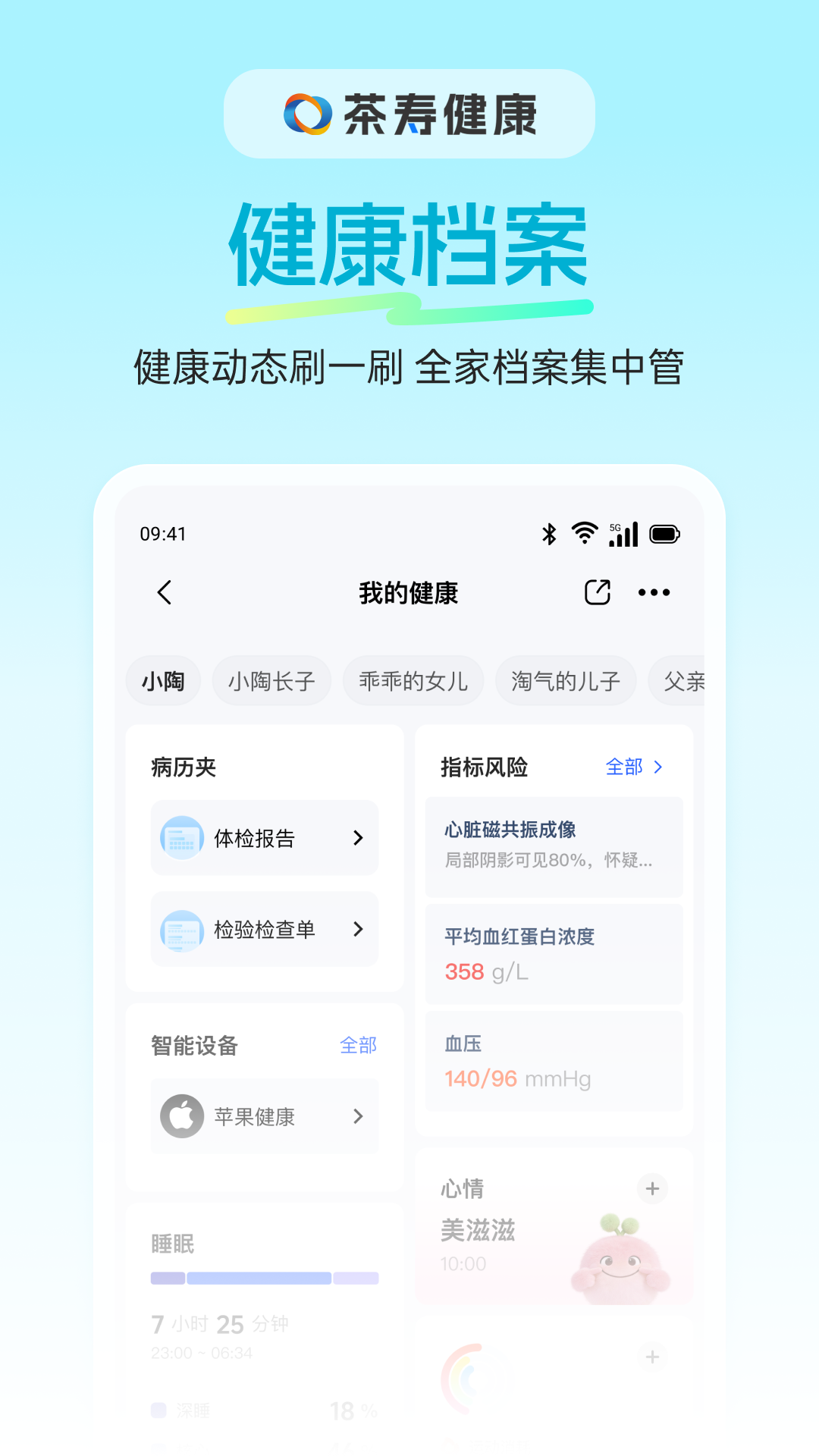Open 全部 in the 智能设备 section
Image resolution: width=819 pixels, height=1456 pixels.
click(359, 1045)
